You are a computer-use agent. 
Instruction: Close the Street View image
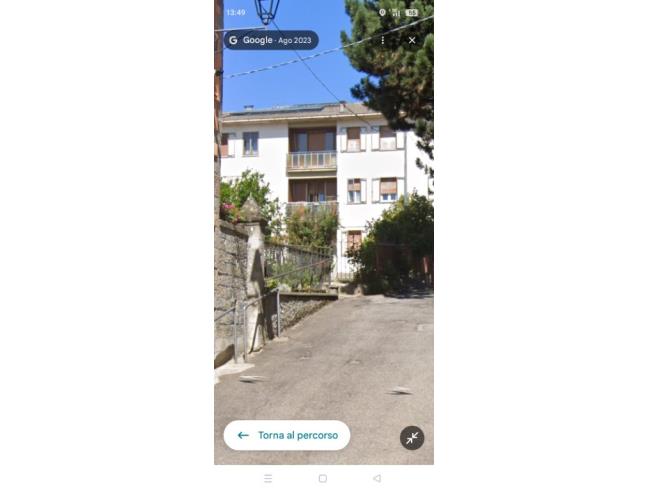click(412, 40)
